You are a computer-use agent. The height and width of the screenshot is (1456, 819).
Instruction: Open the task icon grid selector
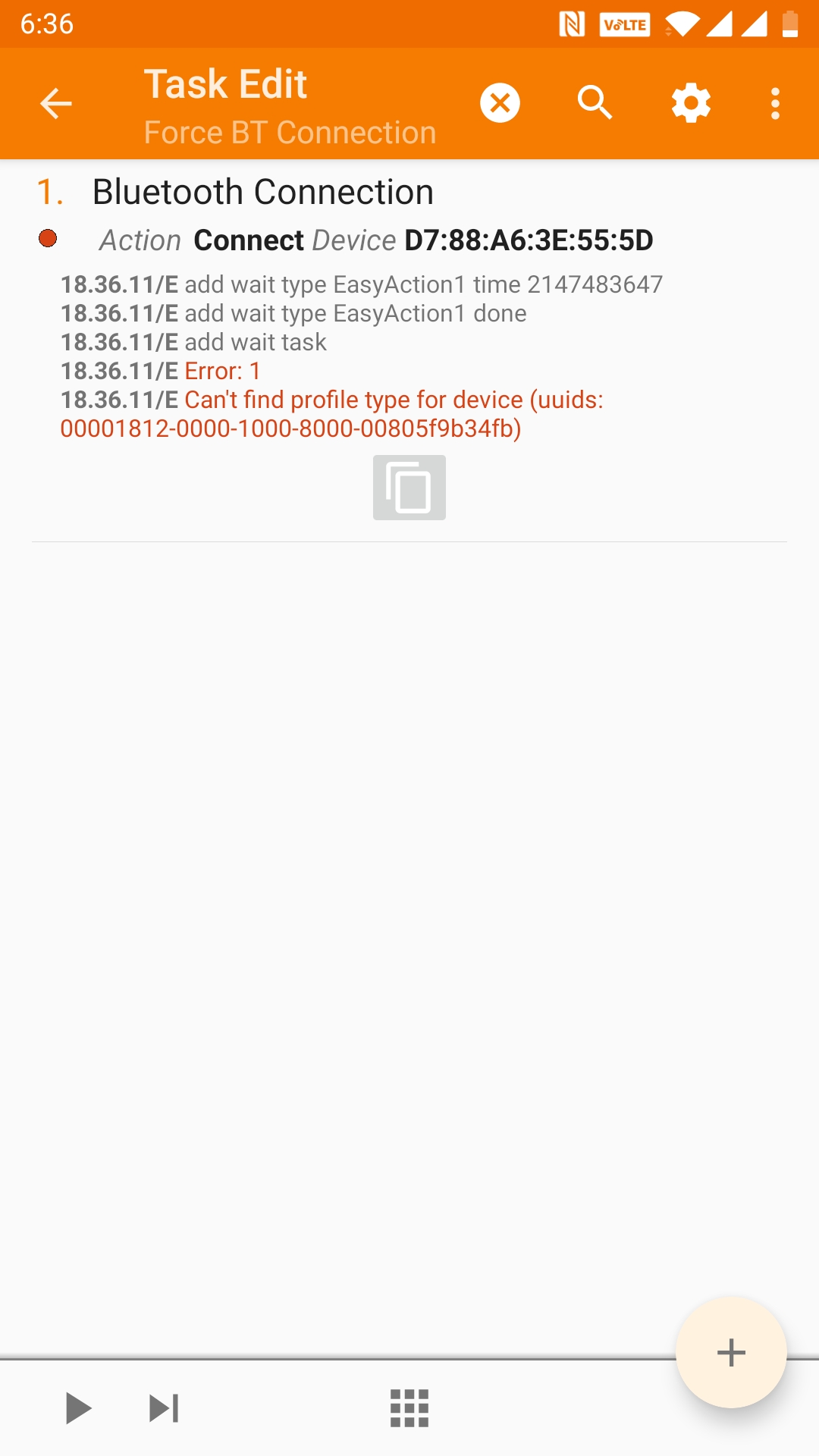(x=409, y=1408)
